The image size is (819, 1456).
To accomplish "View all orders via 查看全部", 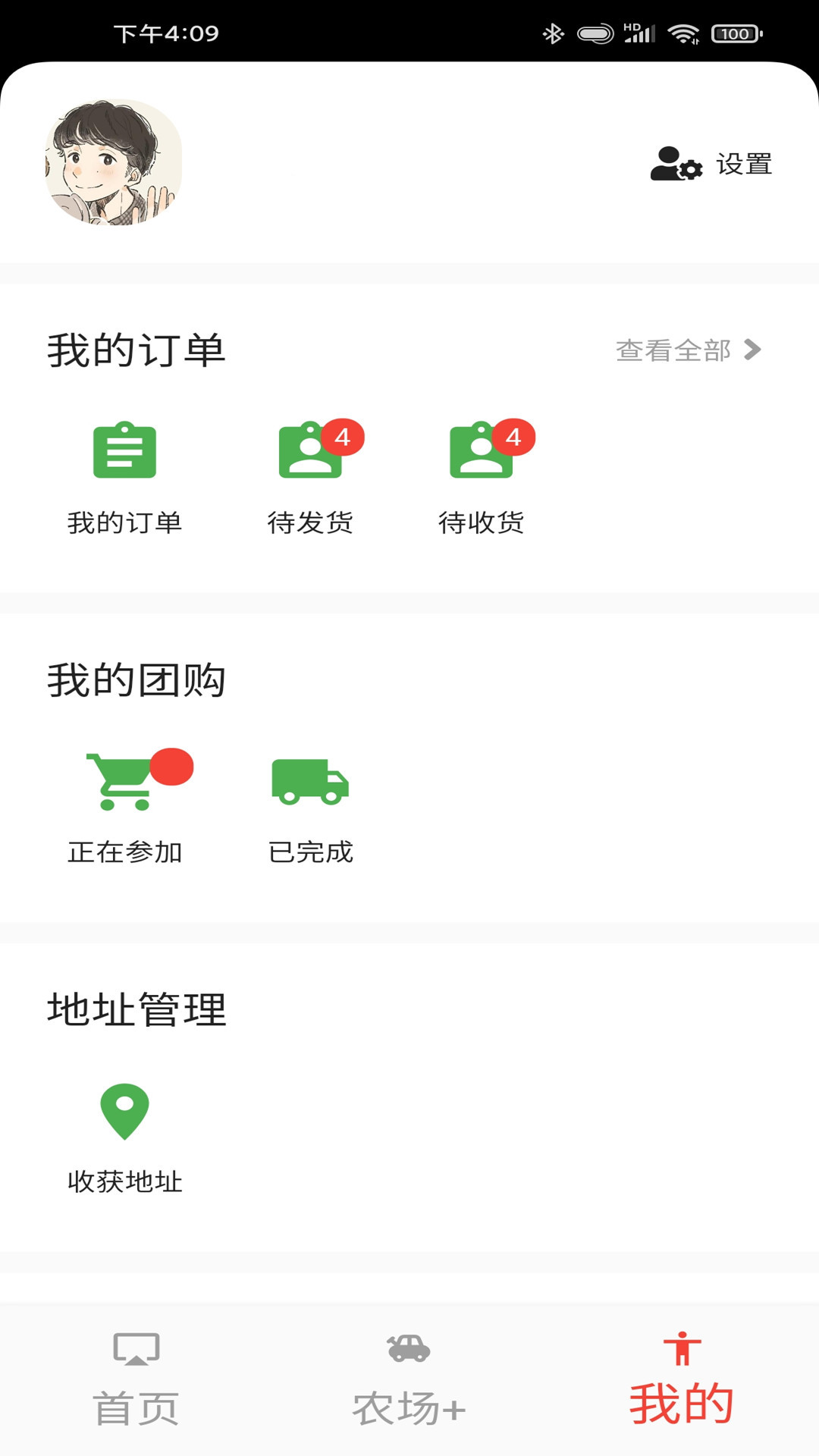I will [687, 350].
